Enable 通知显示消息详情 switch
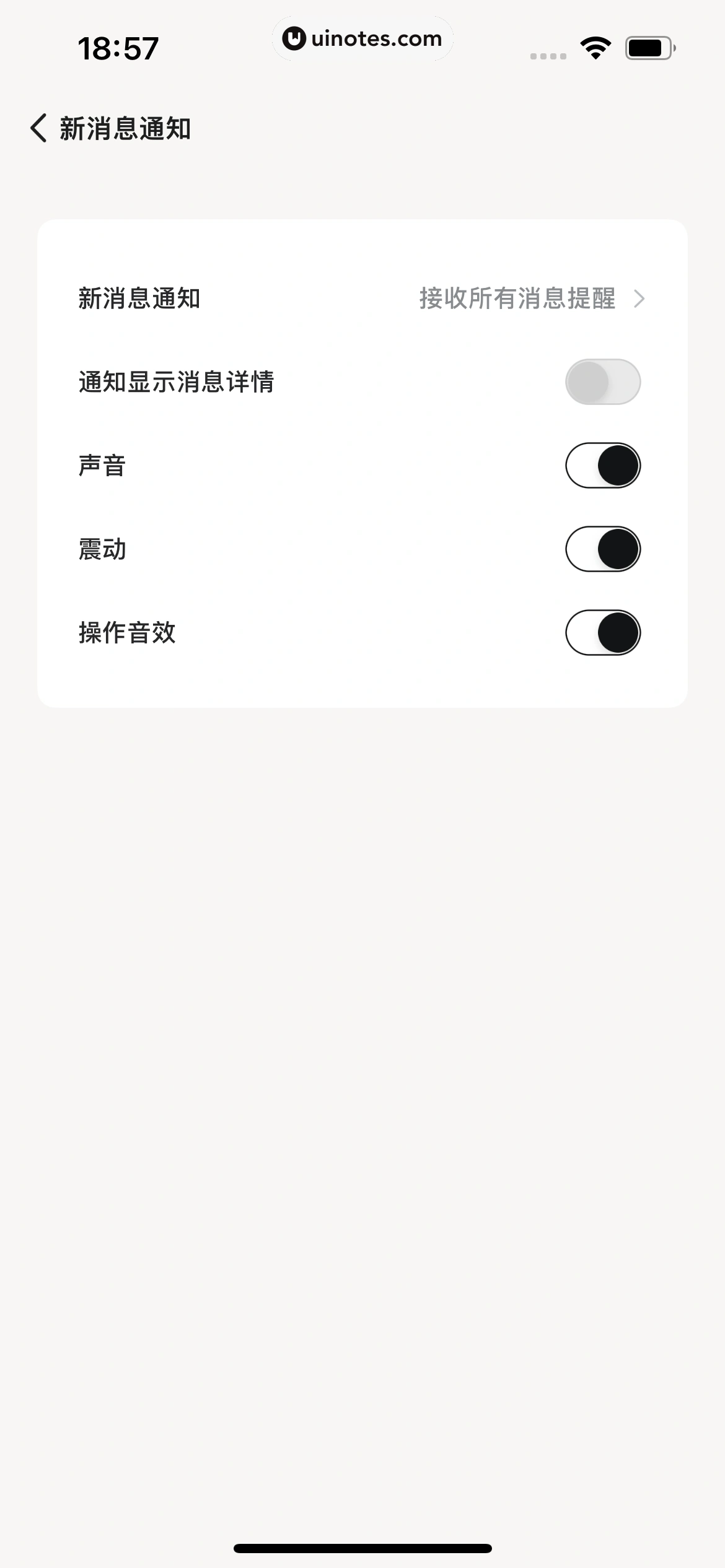This screenshot has height=1568, width=725. 602,382
